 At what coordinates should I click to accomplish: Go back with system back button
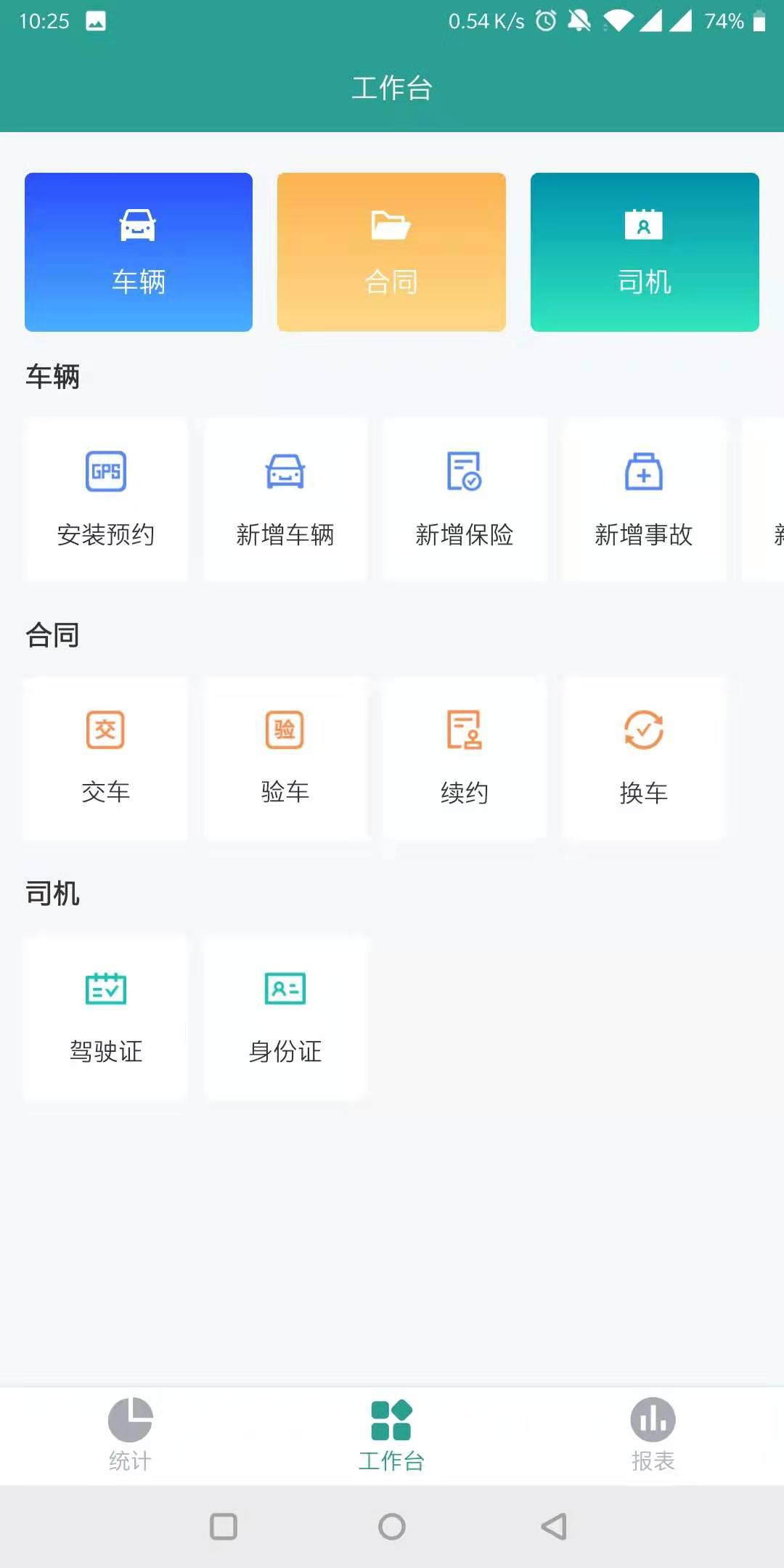(555, 1526)
